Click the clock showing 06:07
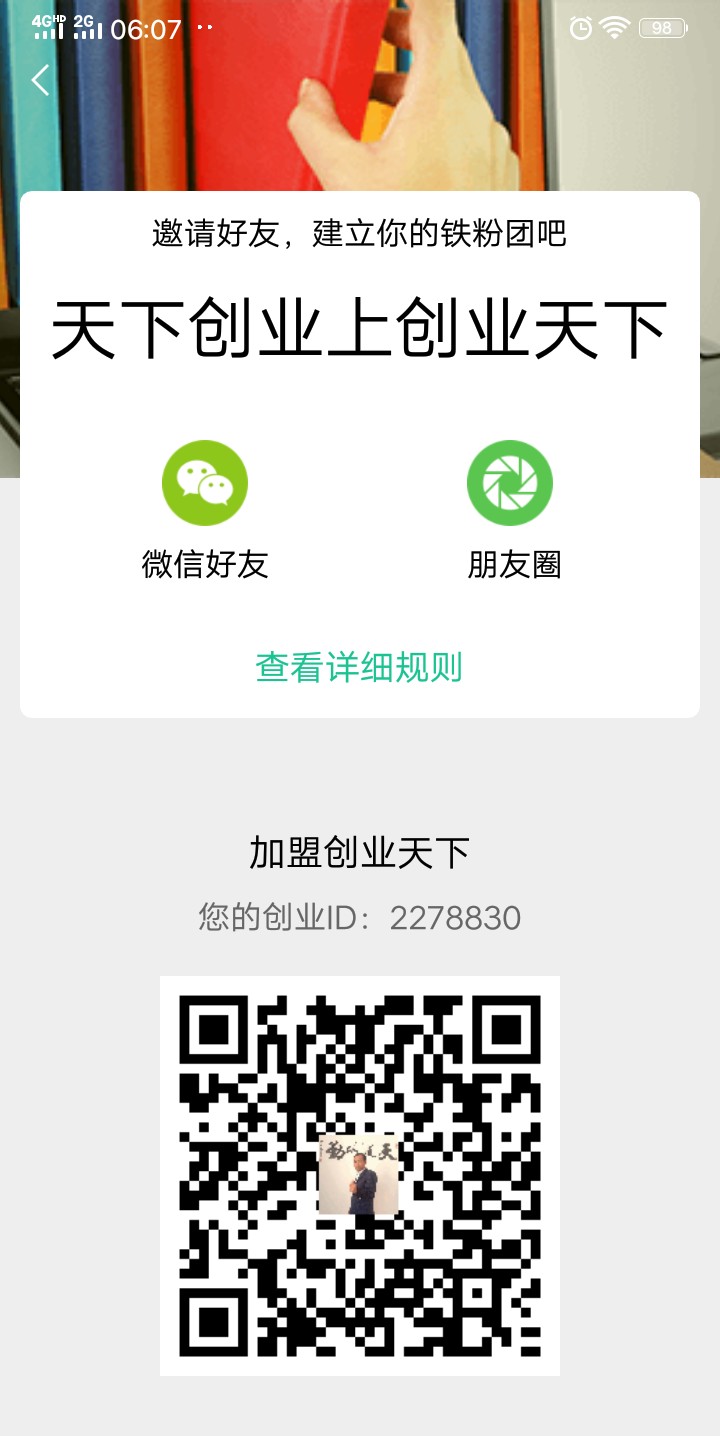The width and height of the screenshot is (720, 1436). [143, 29]
